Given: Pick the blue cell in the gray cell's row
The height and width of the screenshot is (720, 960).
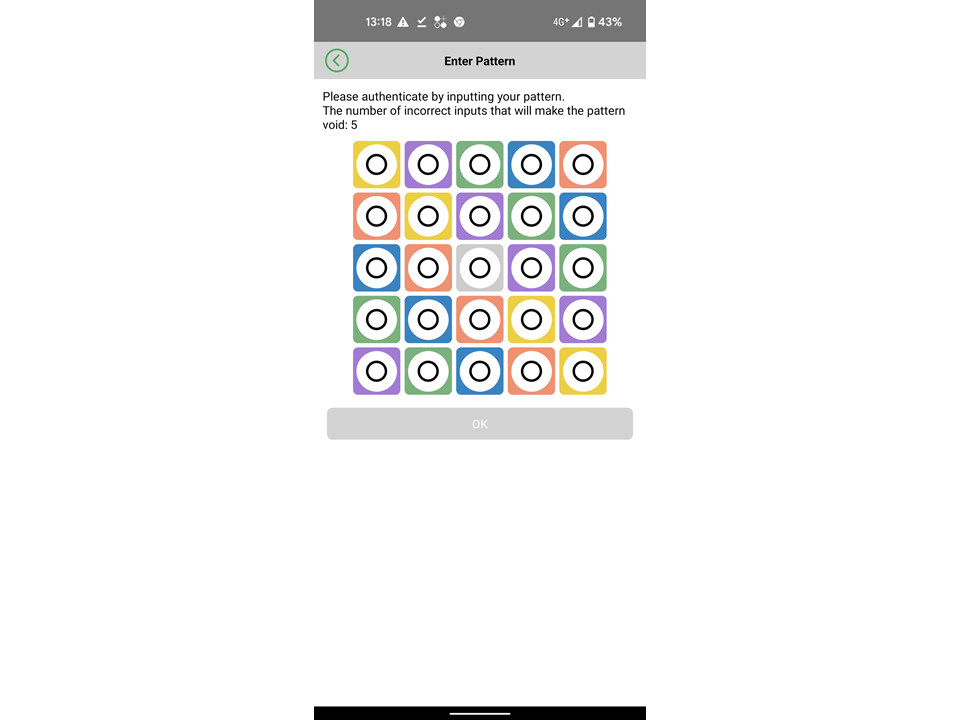Looking at the screenshot, I should [x=376, y=268].
